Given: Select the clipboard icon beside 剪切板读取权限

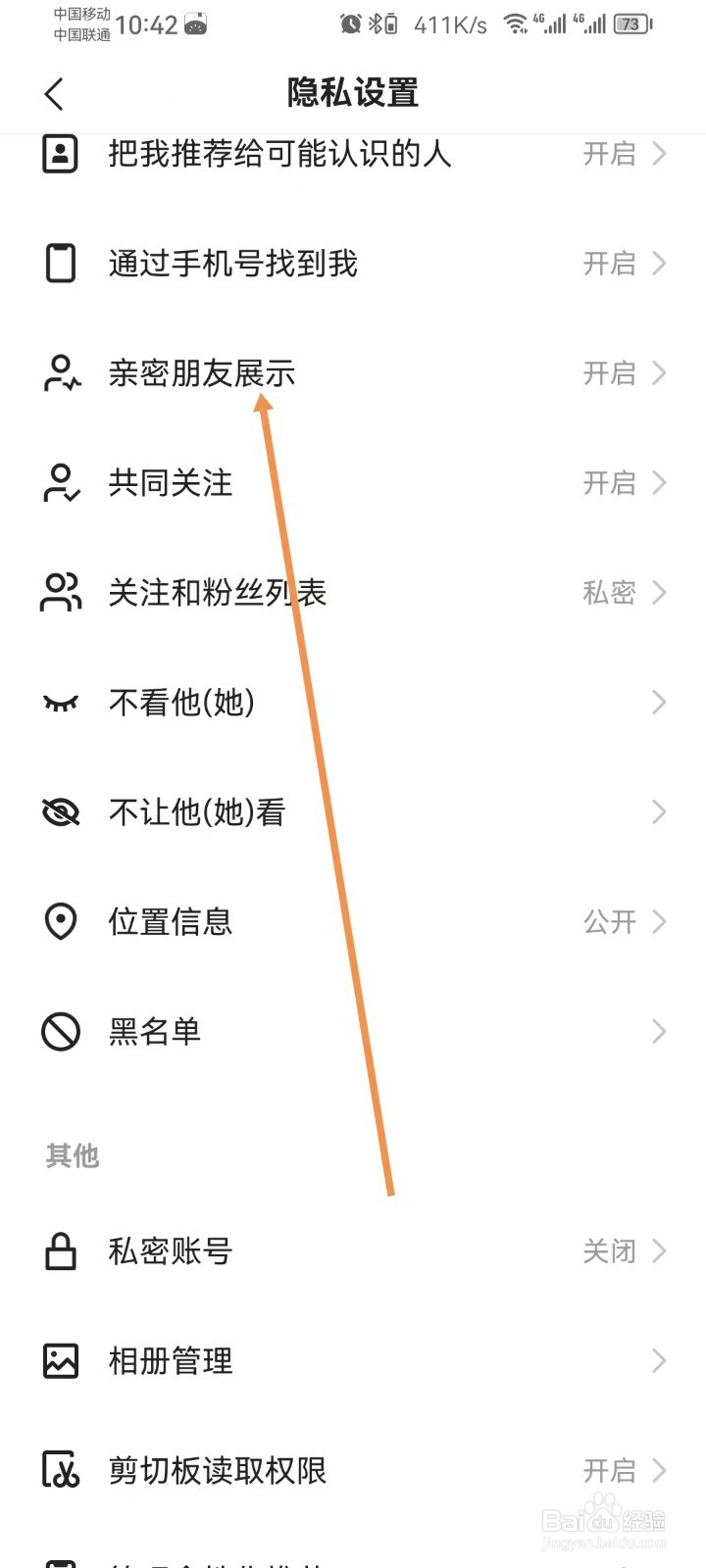Looking at the screenshot, I should coord(60,1470).
